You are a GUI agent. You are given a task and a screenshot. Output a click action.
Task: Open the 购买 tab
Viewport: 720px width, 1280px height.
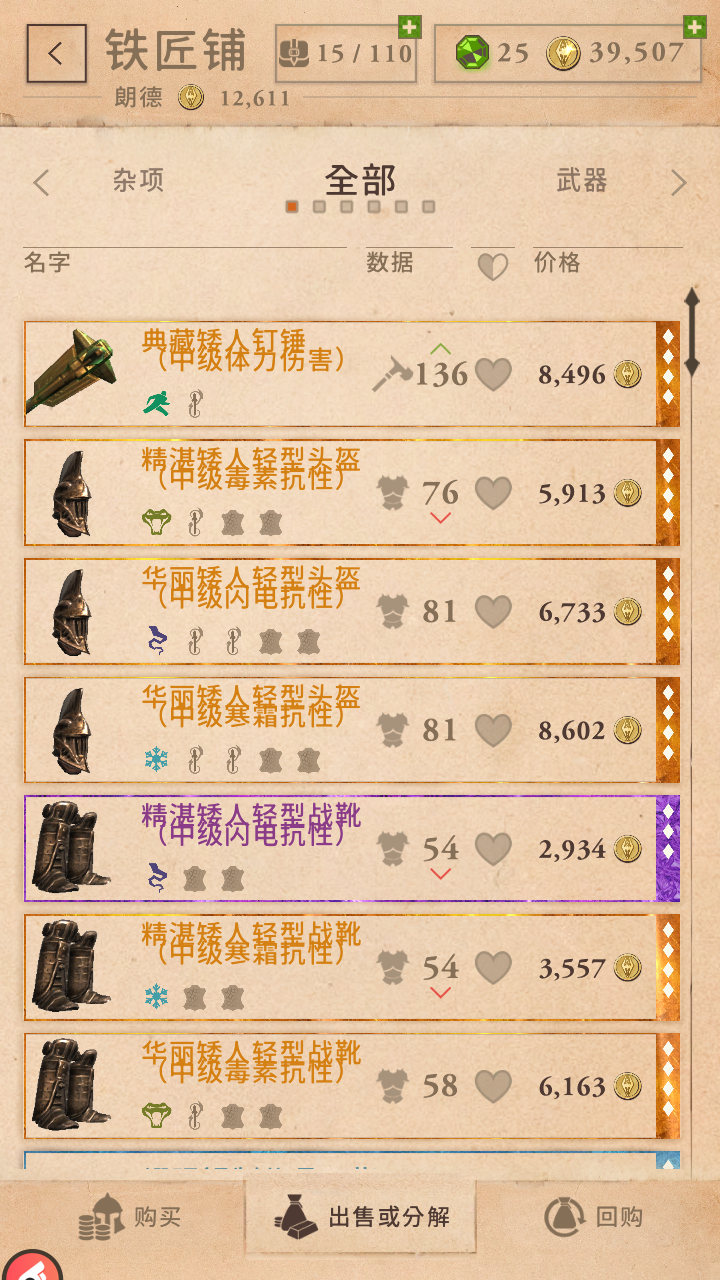[x=131, y=1217]
